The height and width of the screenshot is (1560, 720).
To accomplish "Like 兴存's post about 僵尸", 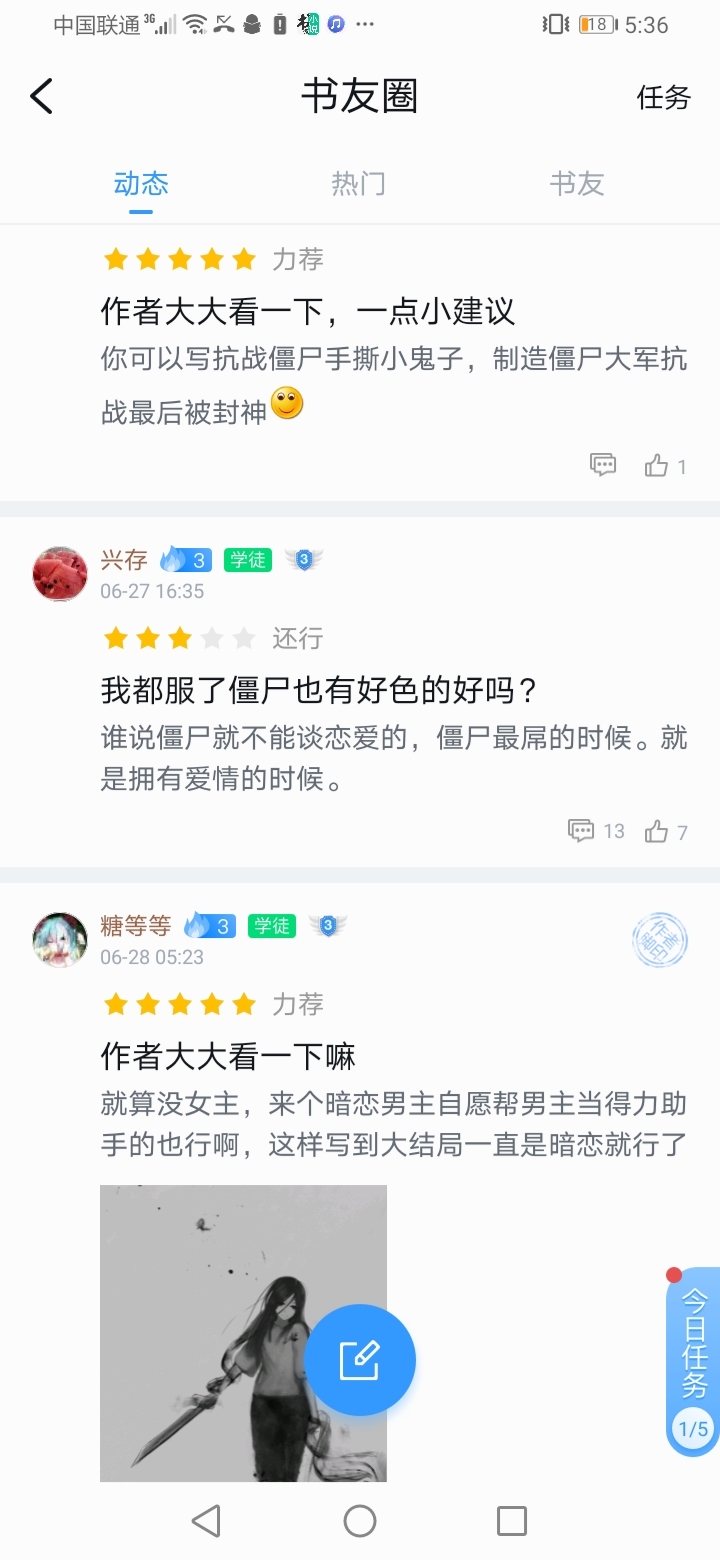I will (665, 831).
